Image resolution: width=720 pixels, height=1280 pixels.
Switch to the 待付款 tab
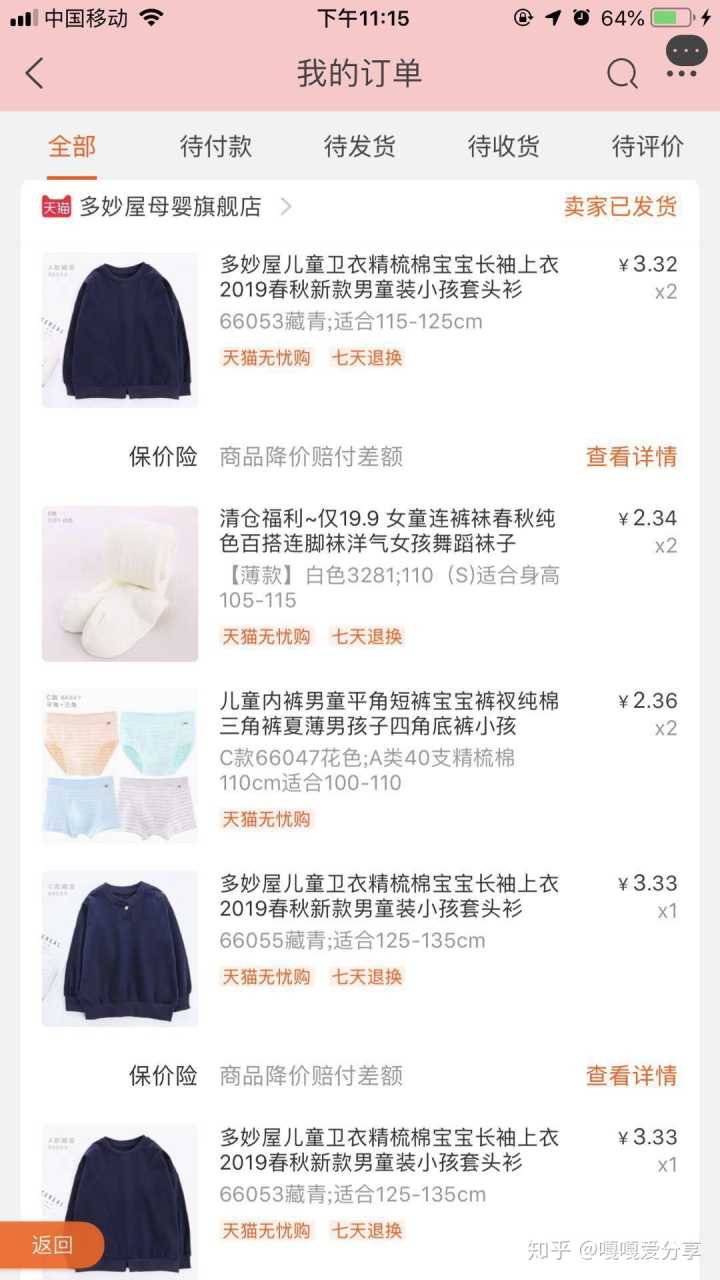(215, 146)
